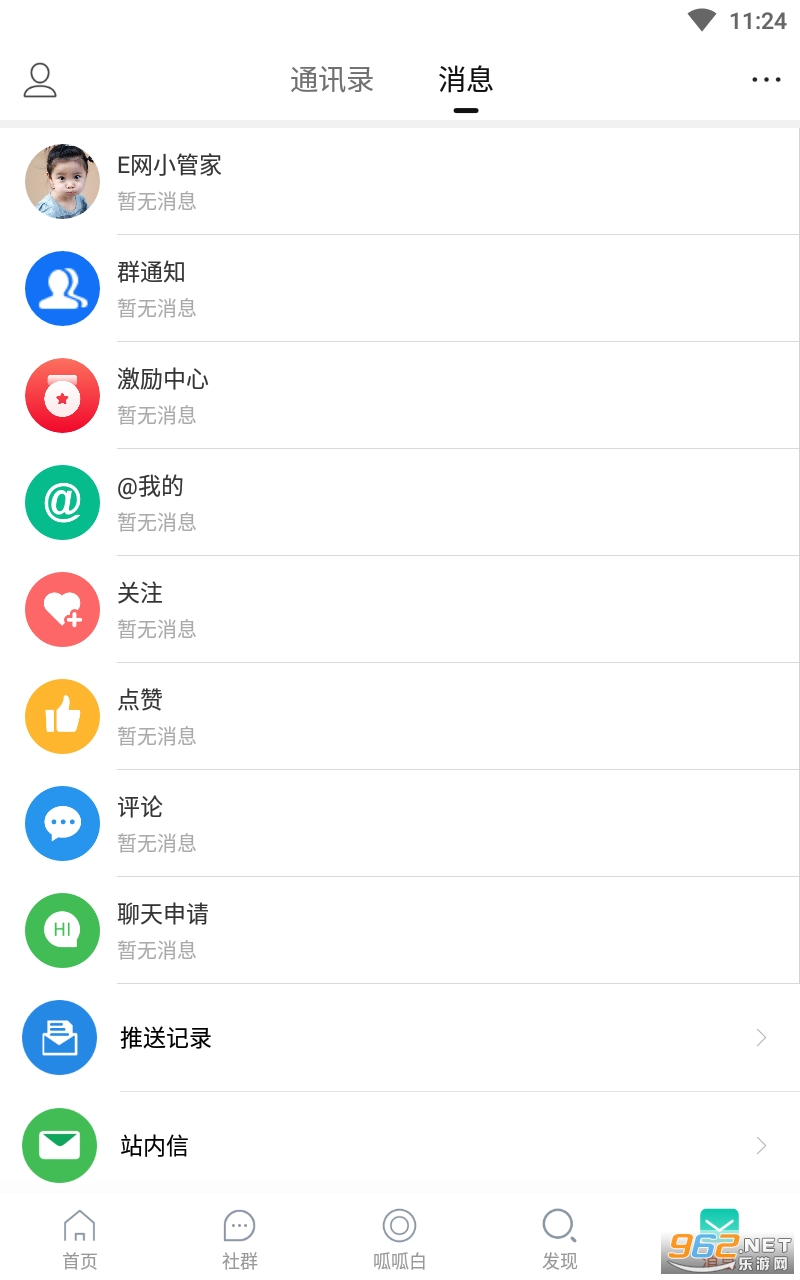View @我的 mentions
800x1280 pixels.
click(x=400, y=502)
